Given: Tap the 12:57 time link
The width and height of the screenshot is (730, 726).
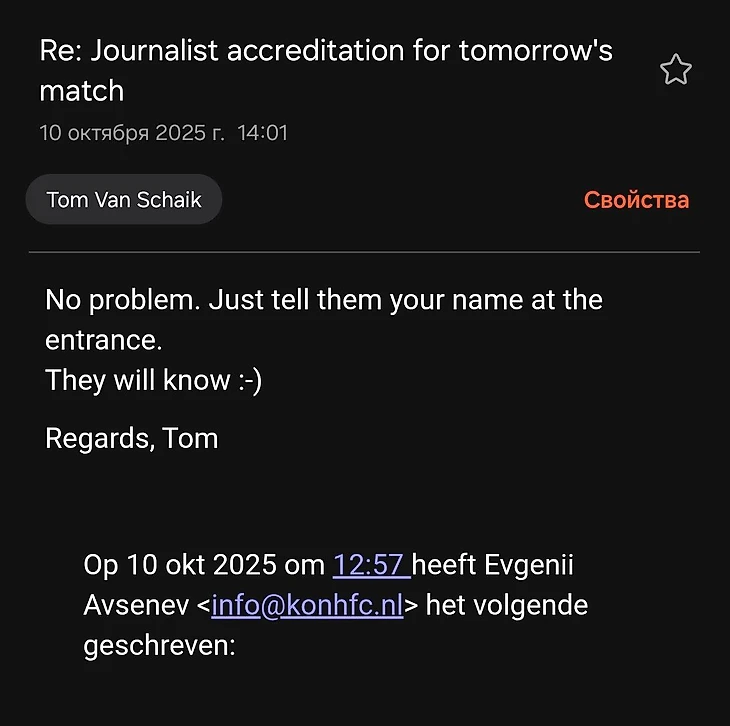Looking at the screenshot, I should pyautogui.click(x=369, y=565).
